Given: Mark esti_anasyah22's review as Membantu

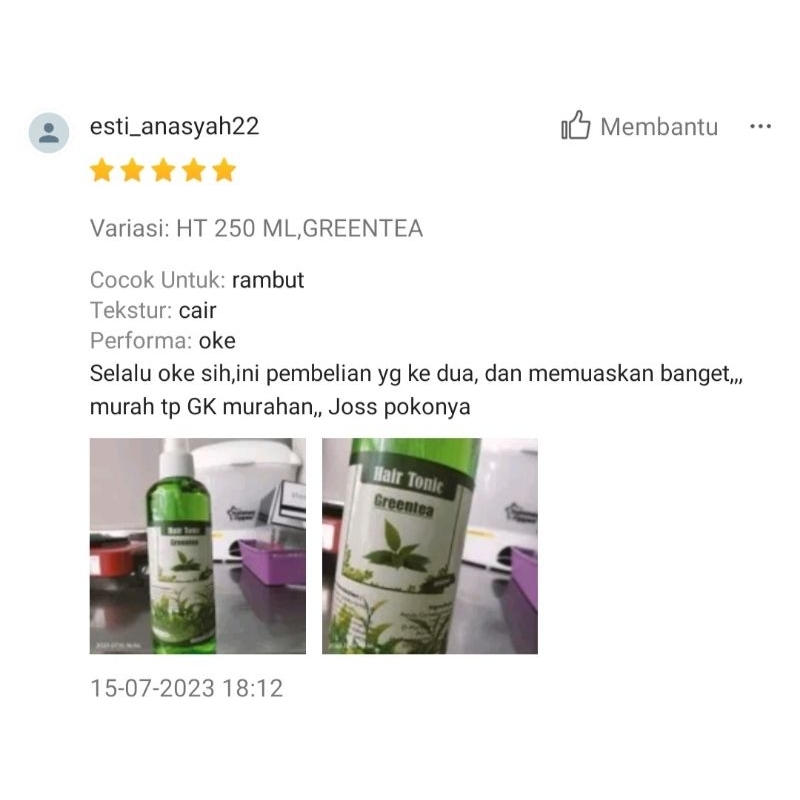Looking at the screenshot, I should point(640,127).
